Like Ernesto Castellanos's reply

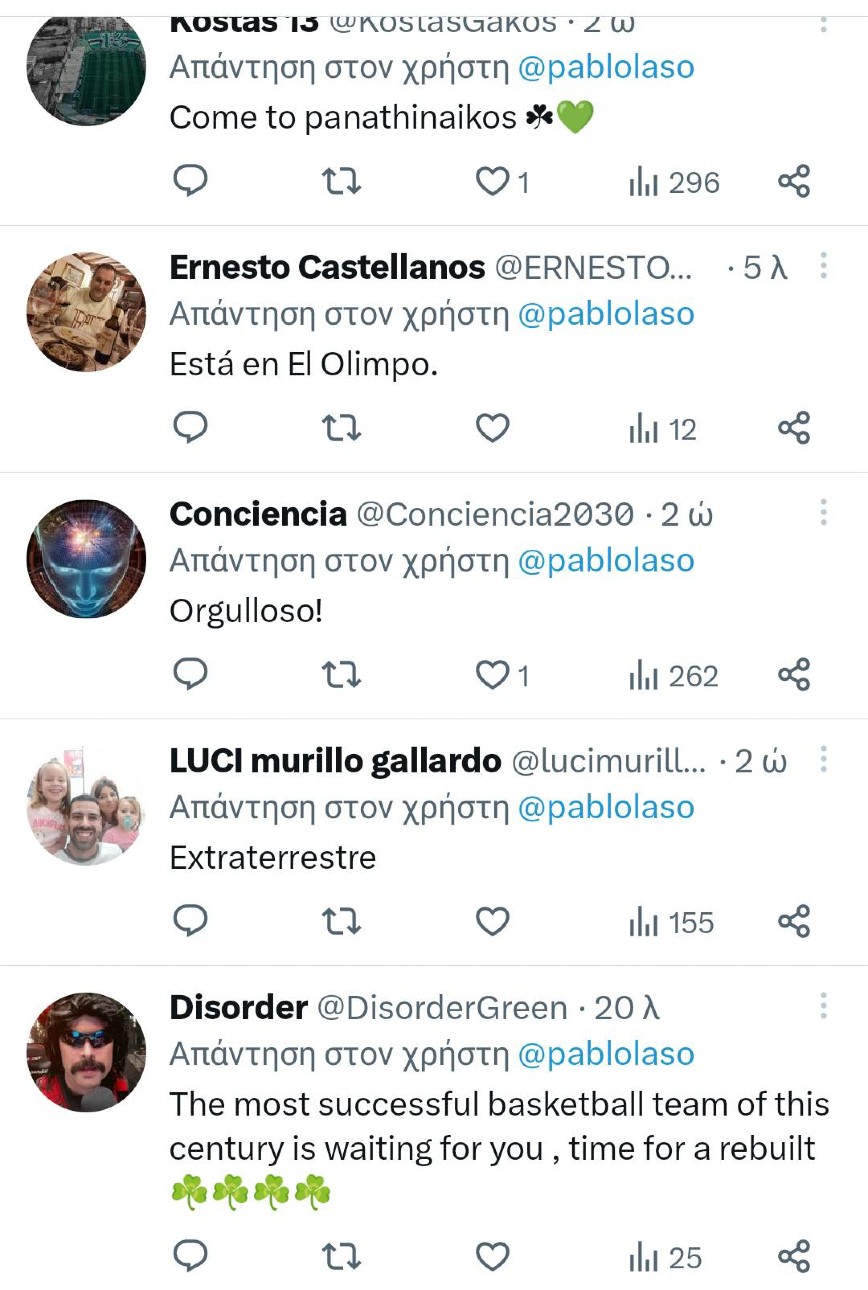pyautogui.click(x=492, y=428)
